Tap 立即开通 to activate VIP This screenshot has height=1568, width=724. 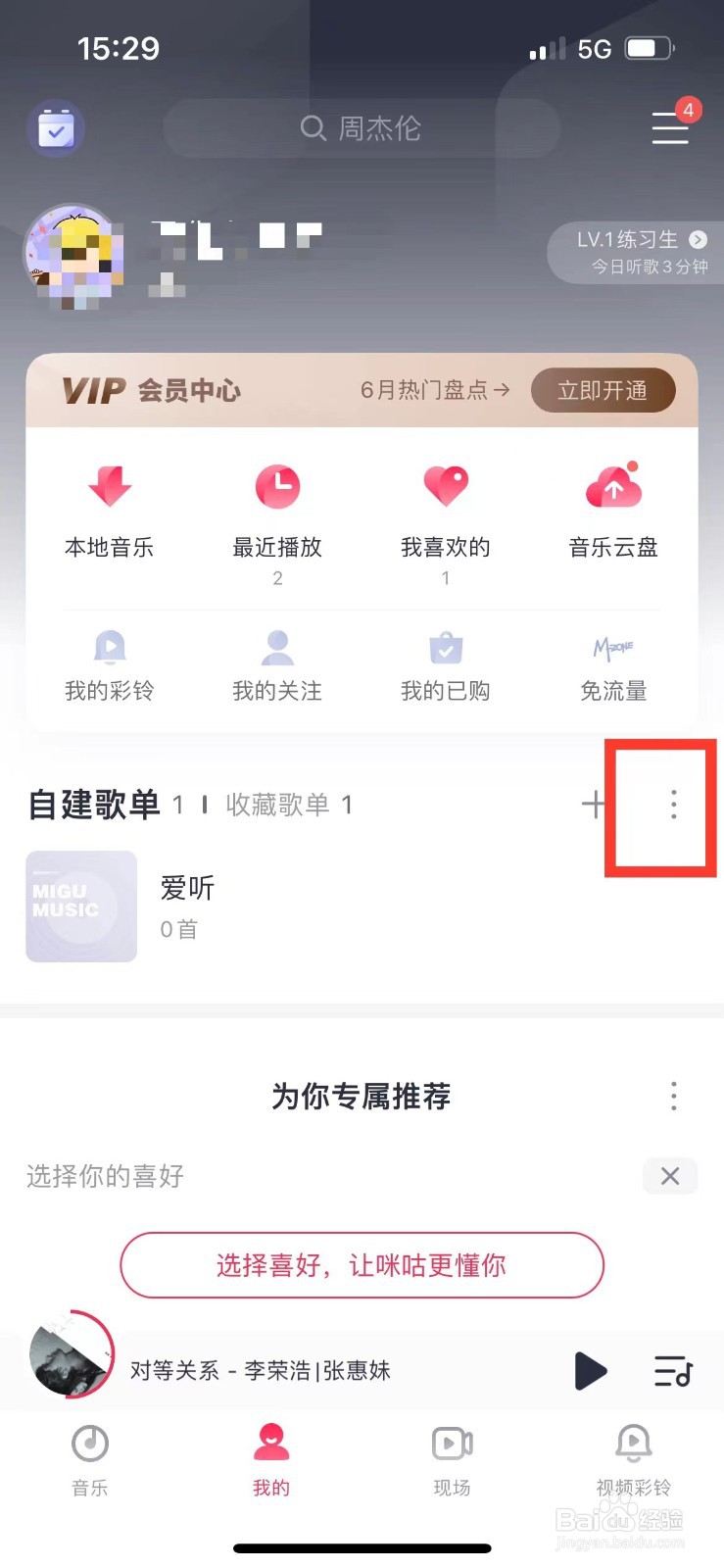click(603, 390)
